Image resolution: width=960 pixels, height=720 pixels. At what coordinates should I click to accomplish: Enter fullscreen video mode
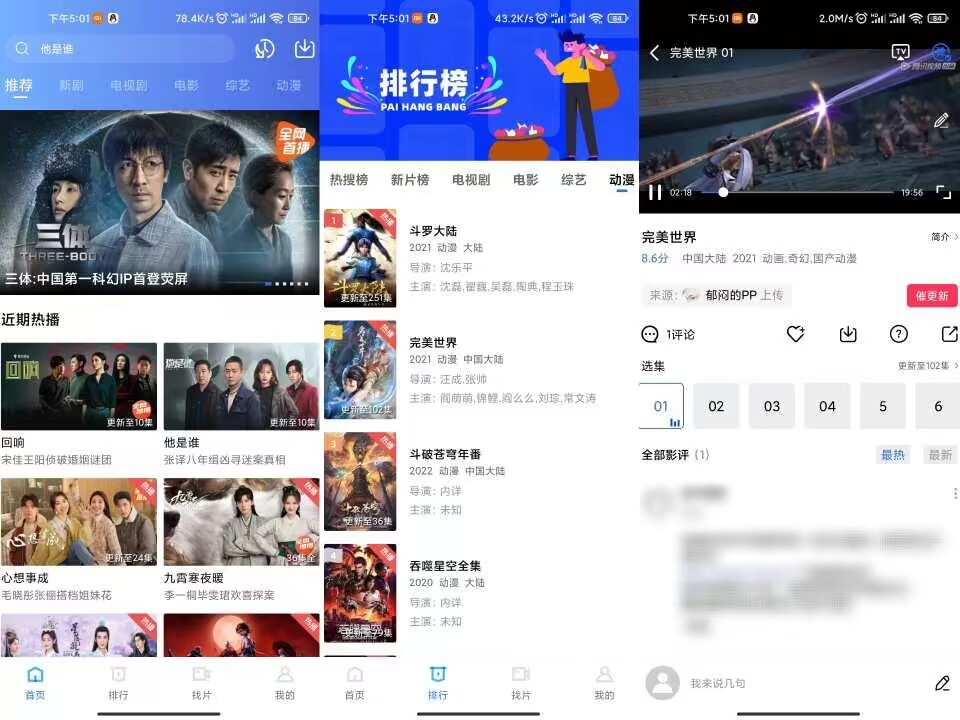click(x=943, y=192)
